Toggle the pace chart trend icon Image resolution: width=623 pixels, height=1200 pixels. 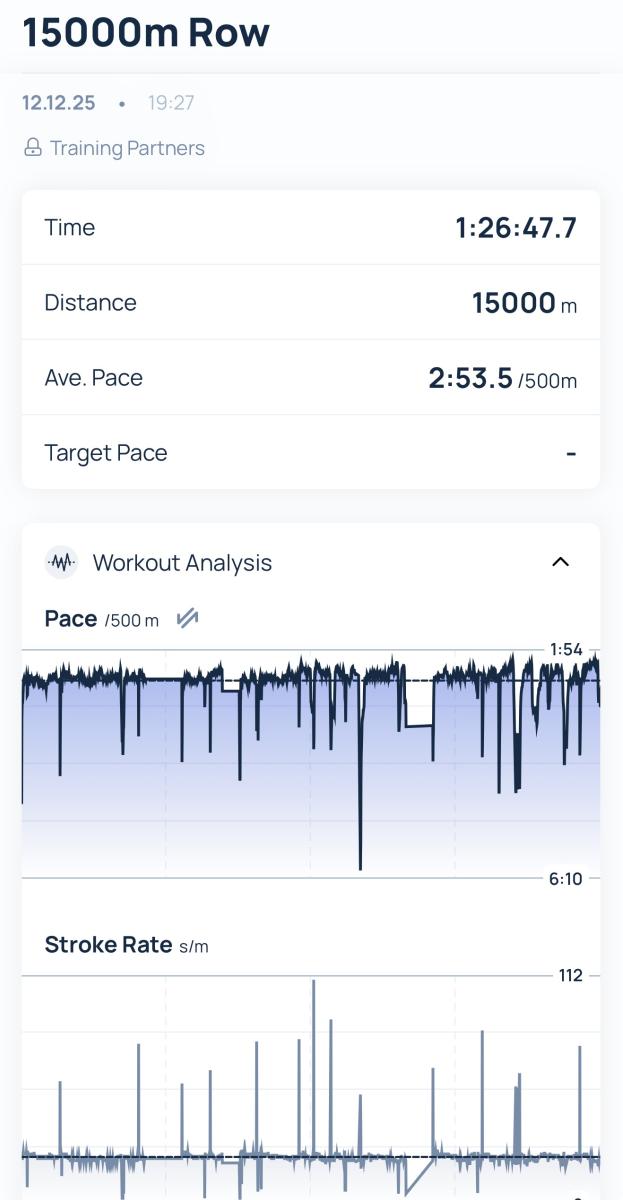(x=187, y=619)
